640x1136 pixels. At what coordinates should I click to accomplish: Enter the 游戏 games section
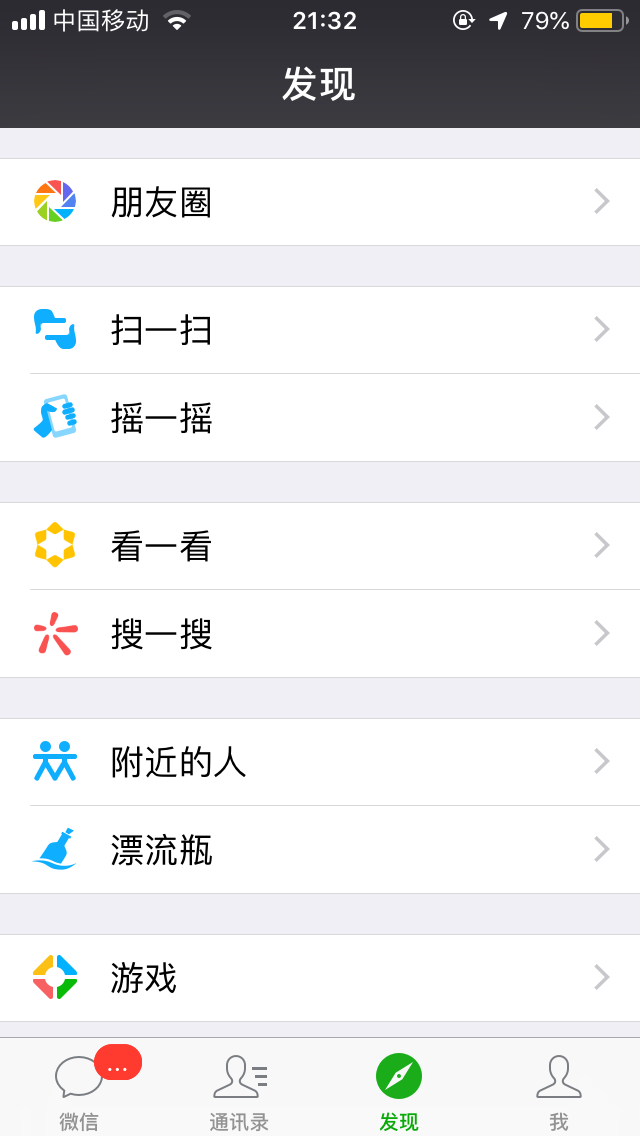coord(320,977)
